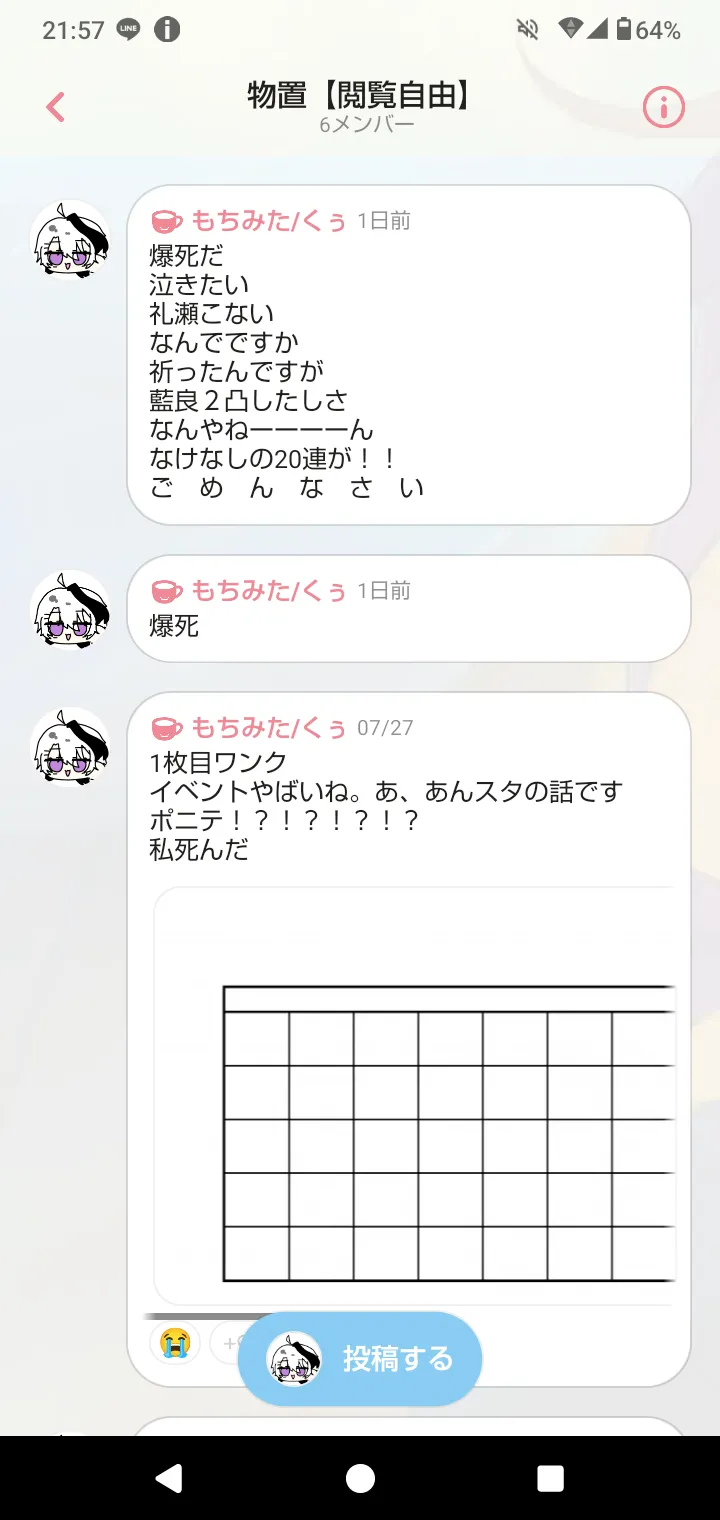720x1520 pixels.
Task: Open recent apps from navigation bar
Action: (x=550, y=1478)
